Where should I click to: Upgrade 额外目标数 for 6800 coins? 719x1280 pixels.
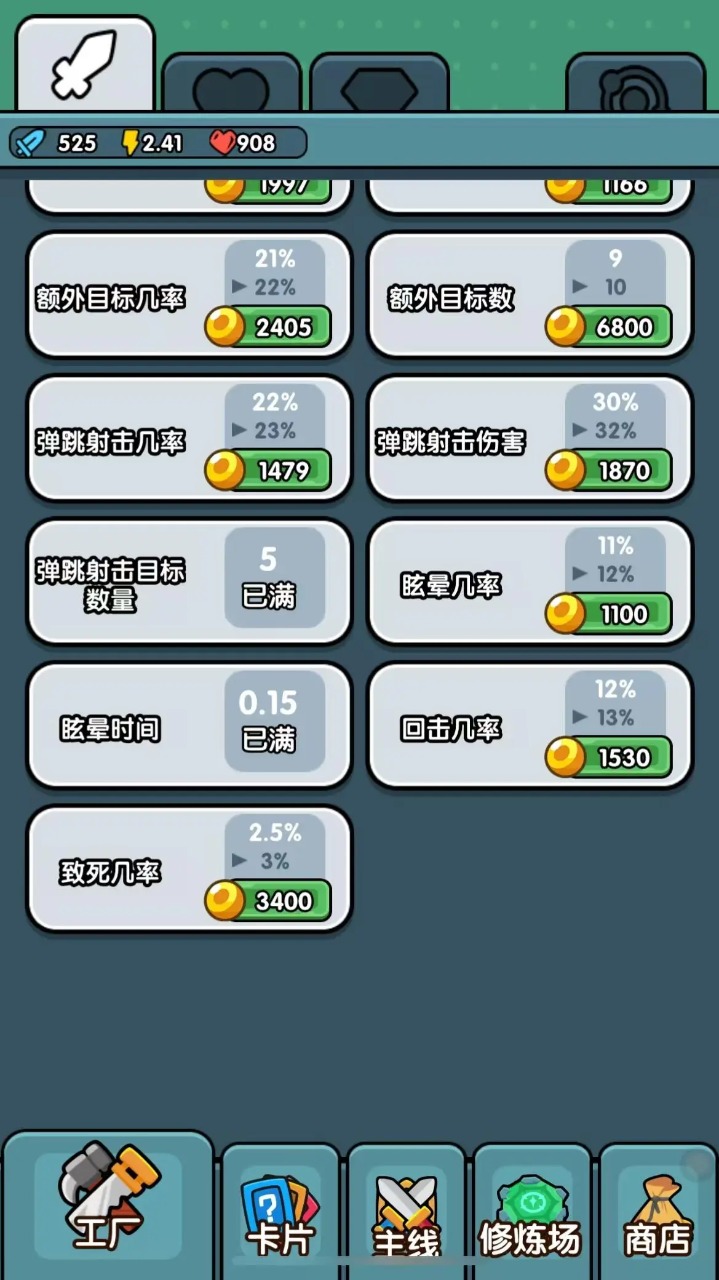[610, 327]
